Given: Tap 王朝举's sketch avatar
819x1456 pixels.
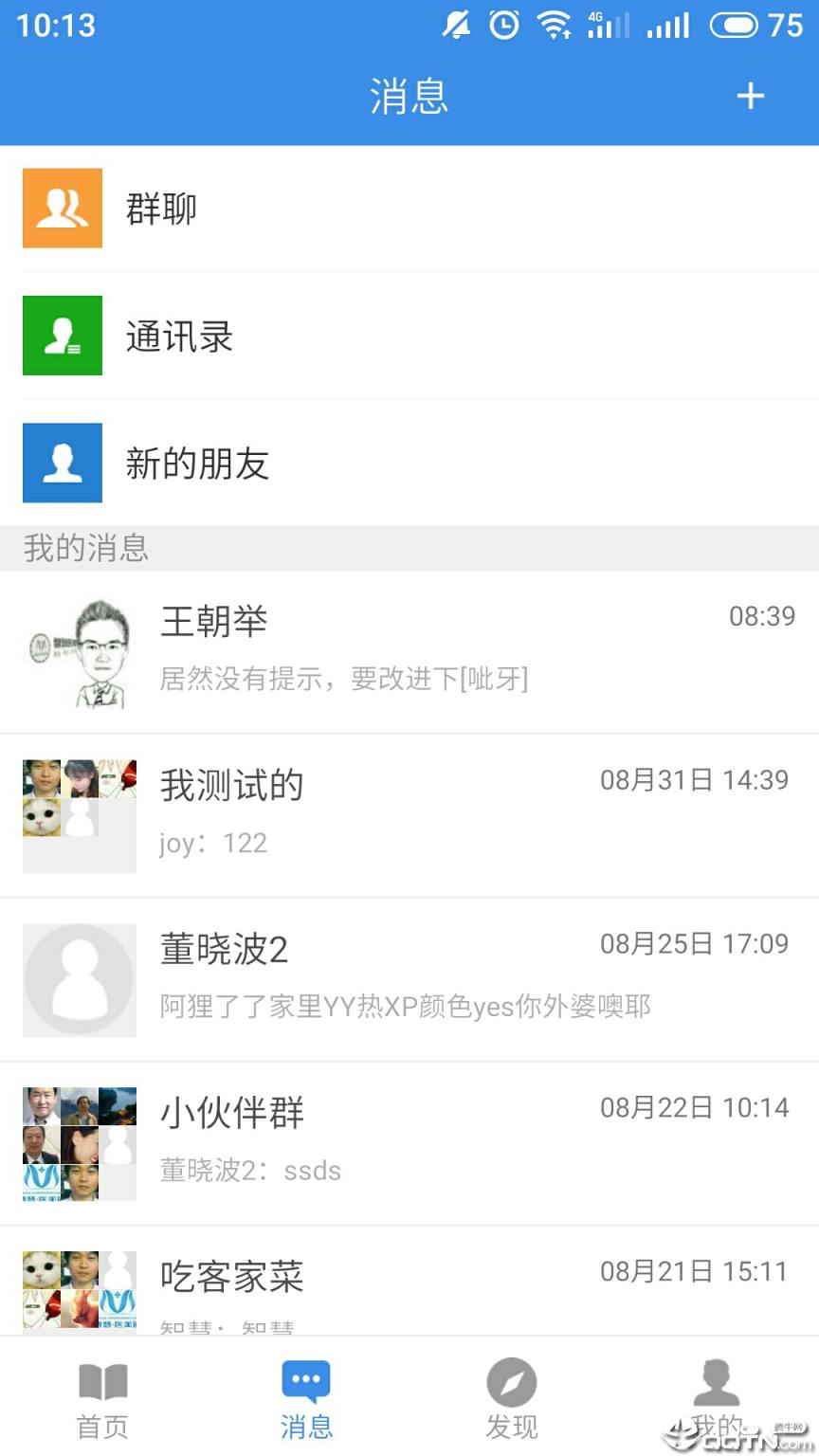Looking at the screenshot, I should click(x=79, y=651).
